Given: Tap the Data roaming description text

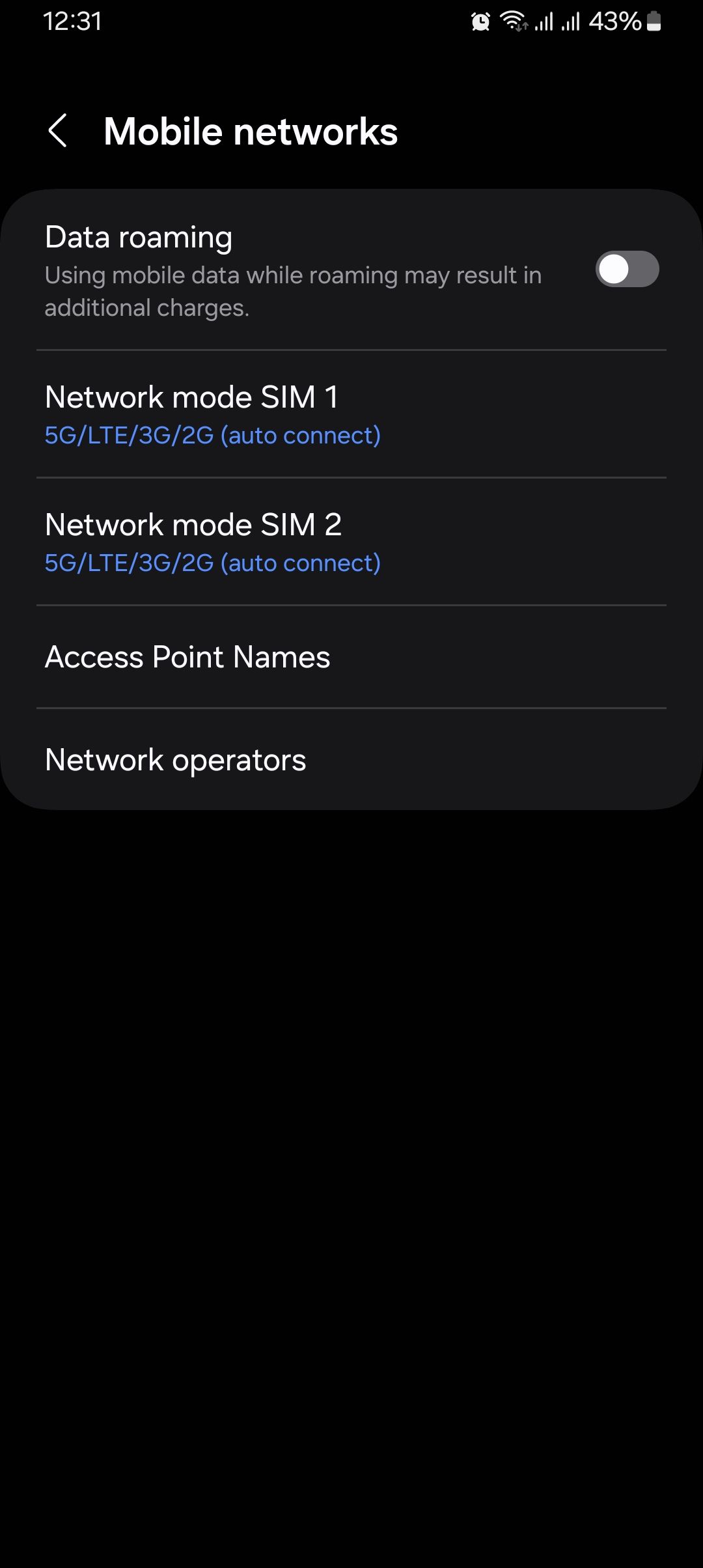Looking at the screenshot, I should pos(292,290).
